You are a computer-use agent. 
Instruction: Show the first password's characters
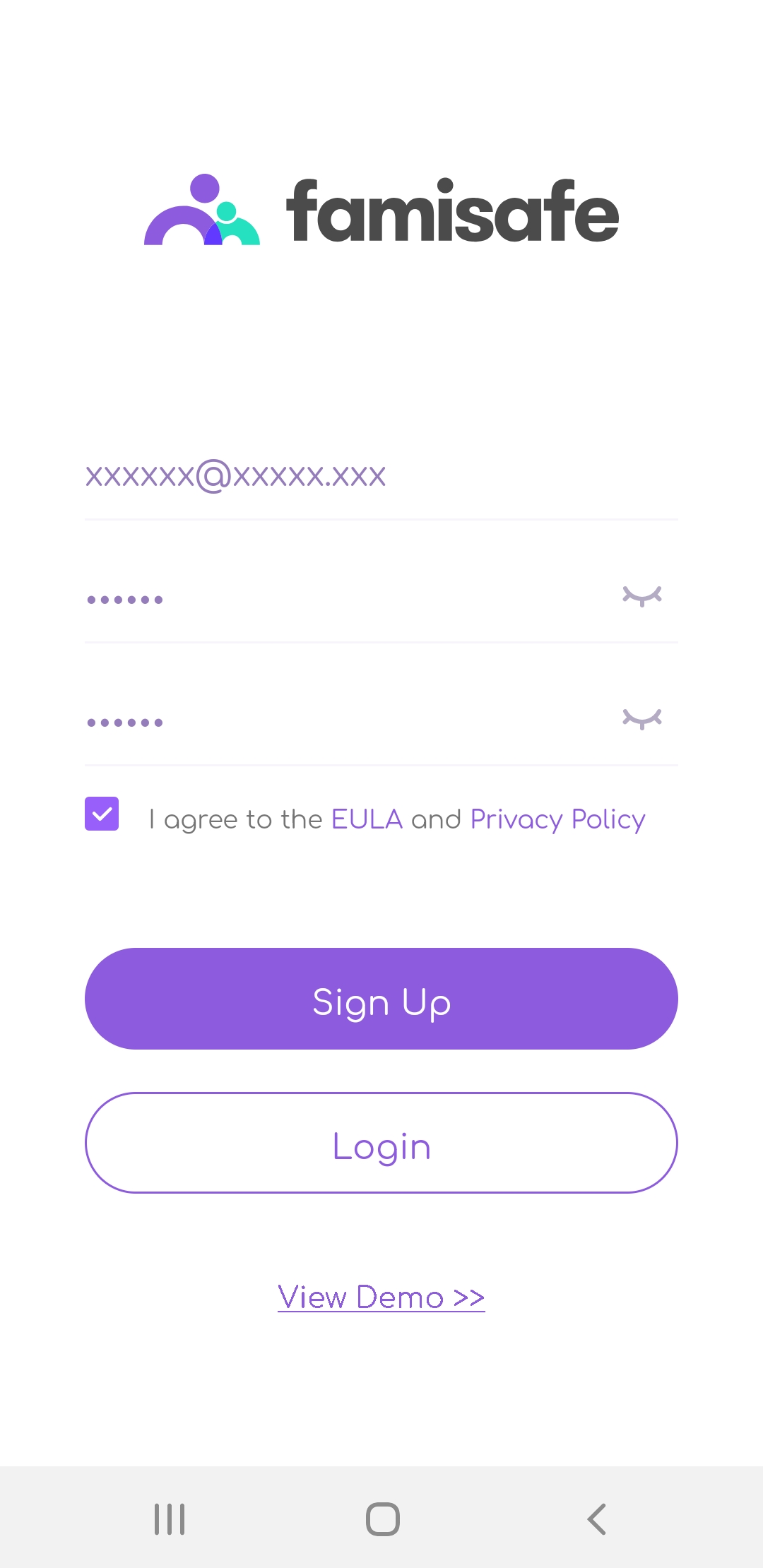641,597
